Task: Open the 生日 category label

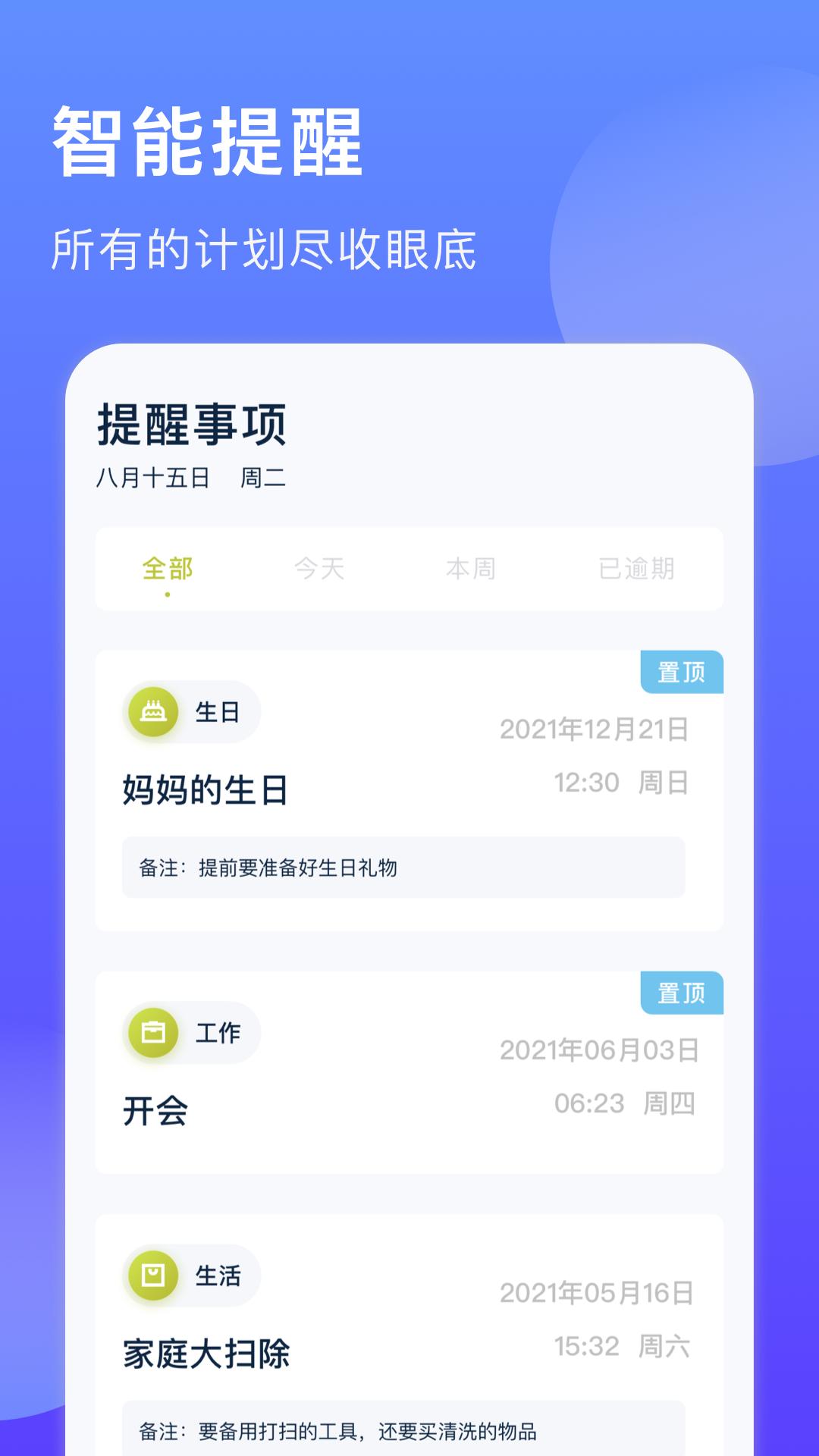Action: [x=216, y=711]
